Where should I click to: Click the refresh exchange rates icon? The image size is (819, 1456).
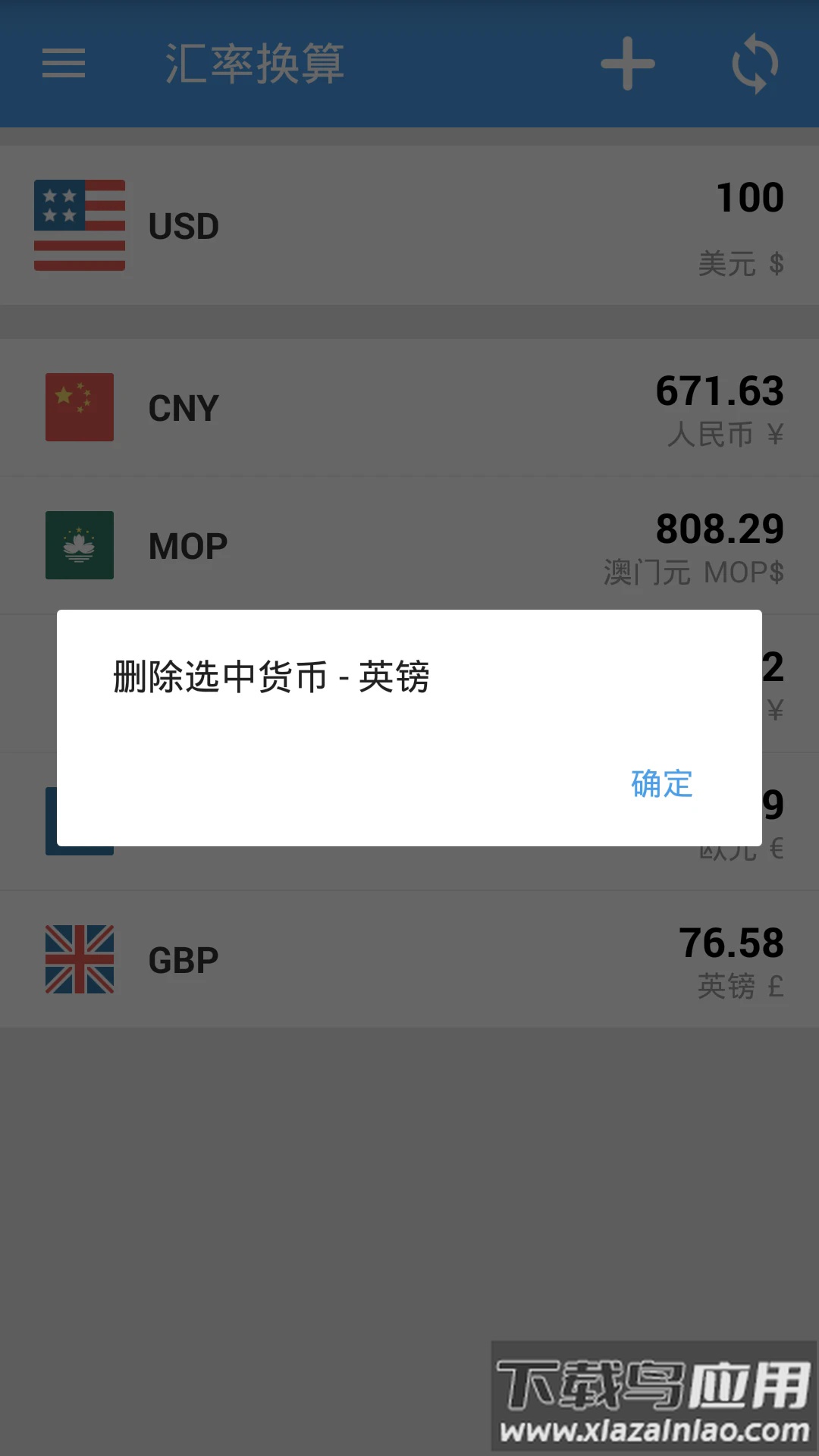(754, 65)
